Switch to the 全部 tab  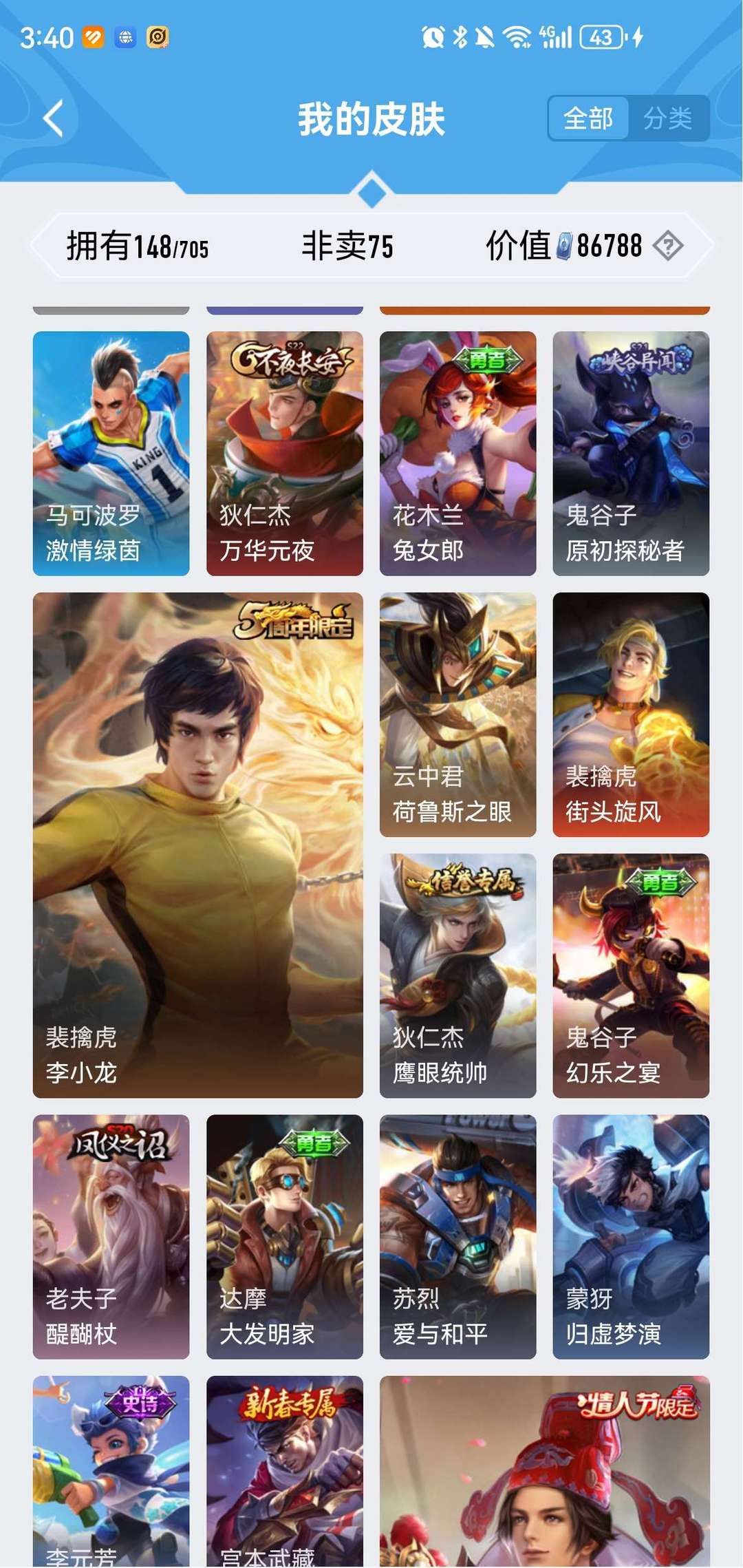coord(588,118)
